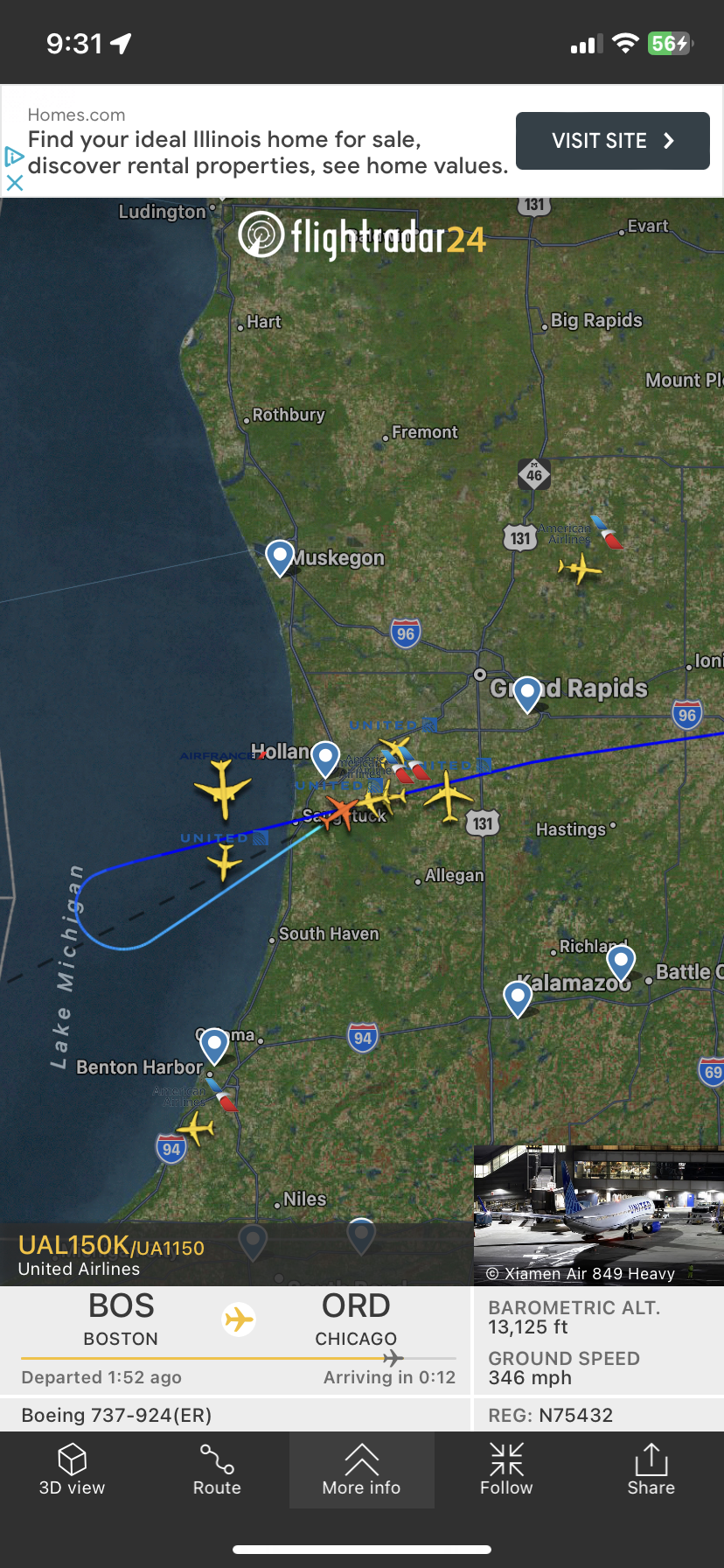Follow this flight on the map
The image size is (724, 1568).
pos(506,1470)
